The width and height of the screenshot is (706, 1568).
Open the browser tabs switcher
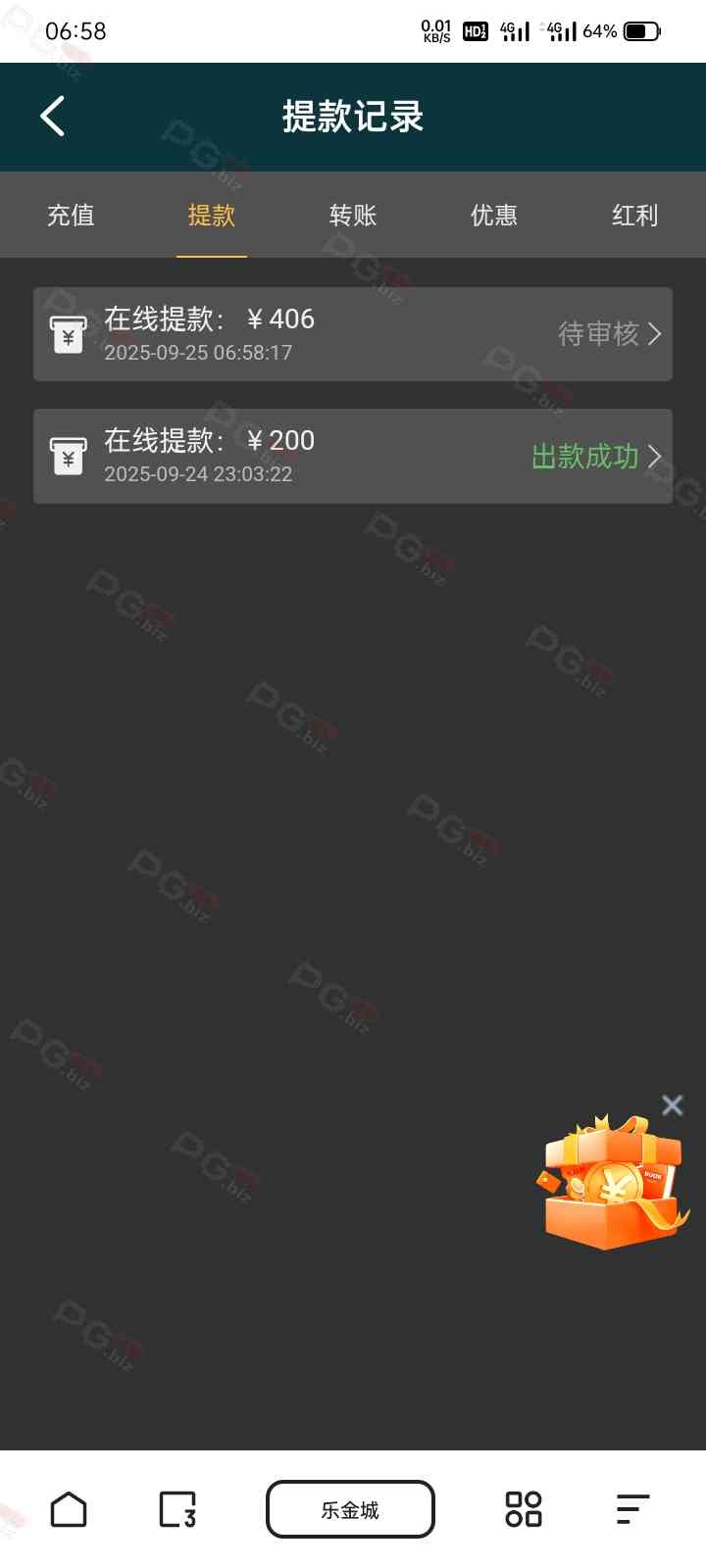pos(177,1509)
